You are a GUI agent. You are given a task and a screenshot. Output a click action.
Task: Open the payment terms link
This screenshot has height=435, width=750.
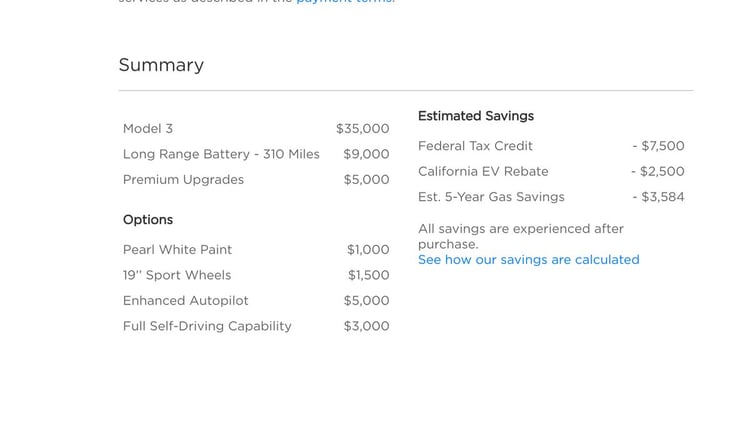344,2
